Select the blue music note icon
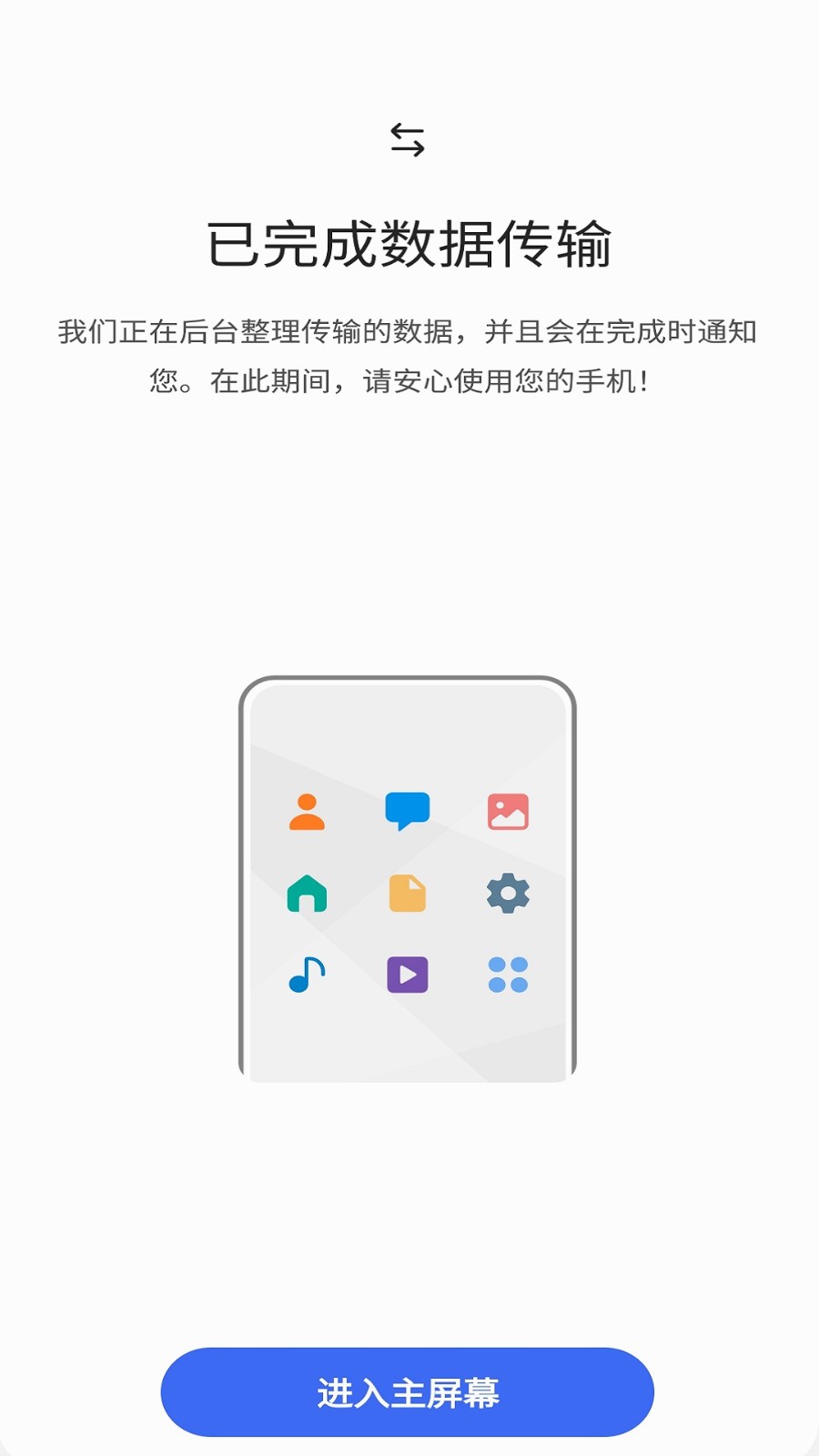819x1456 pixels. pos(308,976)
